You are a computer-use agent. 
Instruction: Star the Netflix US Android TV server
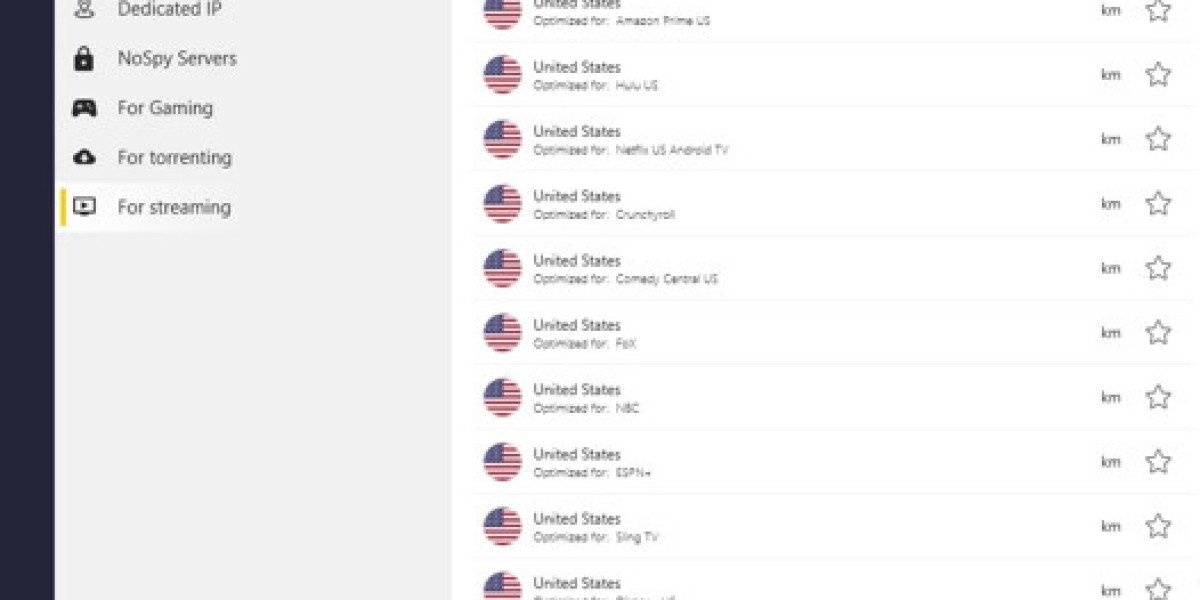(x=1158, y=139)
